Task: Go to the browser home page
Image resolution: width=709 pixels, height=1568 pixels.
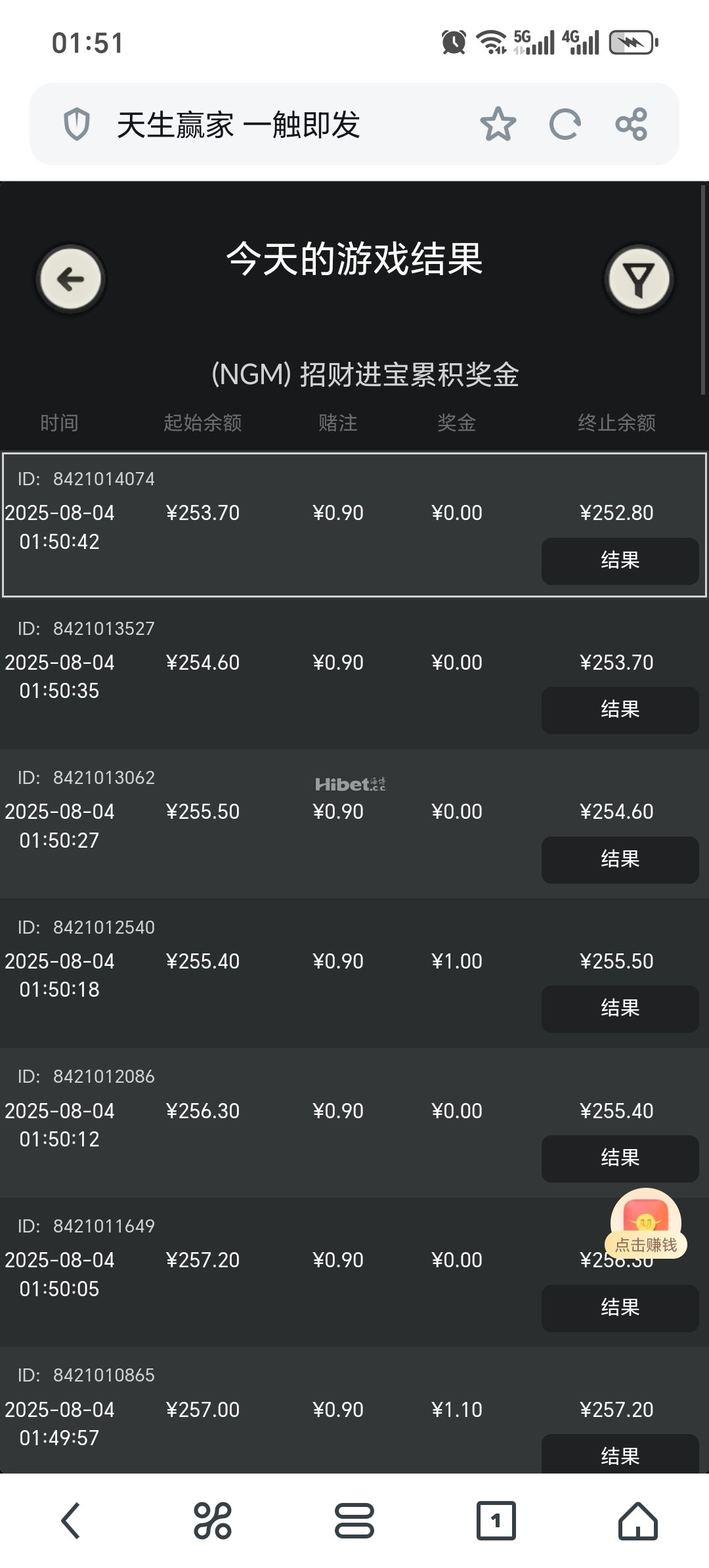Action: 637,1521
